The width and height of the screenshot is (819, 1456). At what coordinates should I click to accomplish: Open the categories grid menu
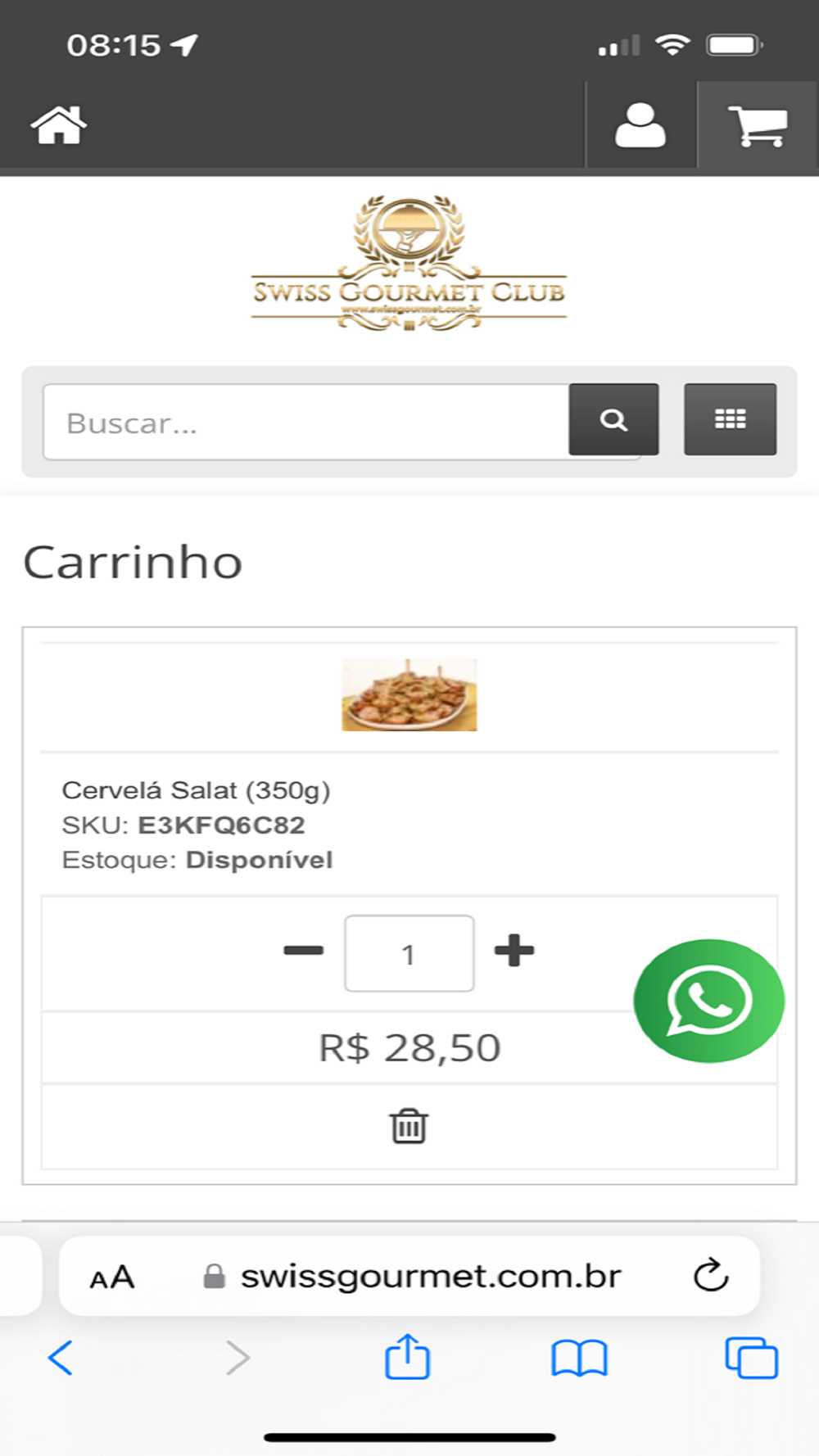pos(730,419)
